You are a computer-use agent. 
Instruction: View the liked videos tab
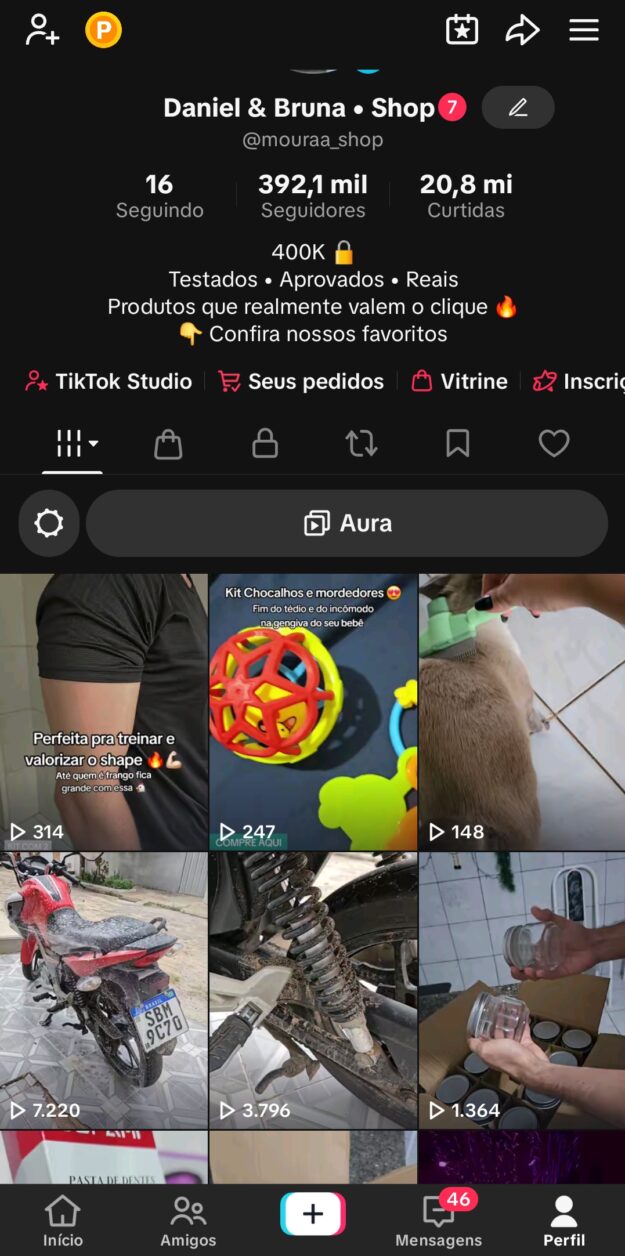click(554, 444)
